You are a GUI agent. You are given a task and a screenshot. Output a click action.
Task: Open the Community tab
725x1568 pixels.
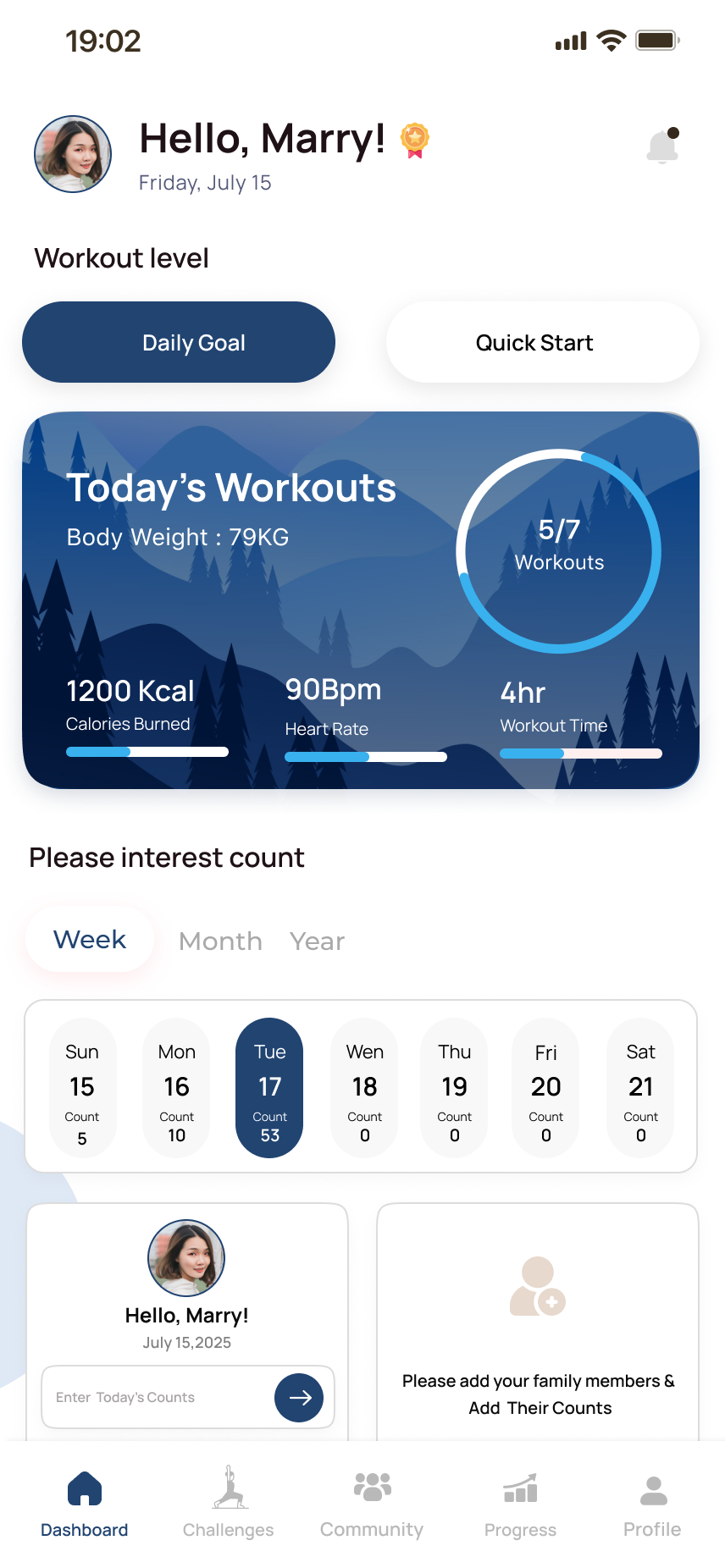(372, 1504)
